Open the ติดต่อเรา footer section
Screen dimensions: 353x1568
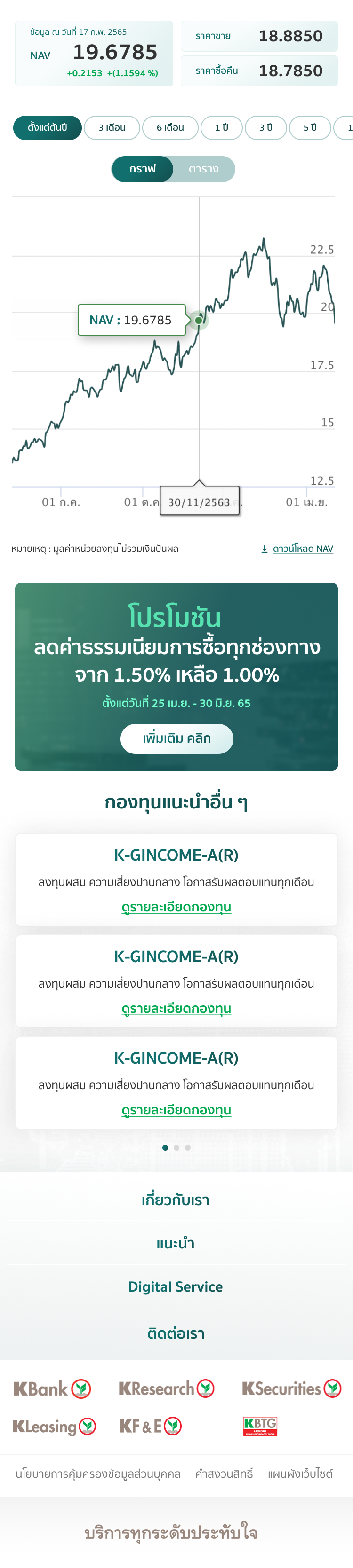(x=176, y=1333)
